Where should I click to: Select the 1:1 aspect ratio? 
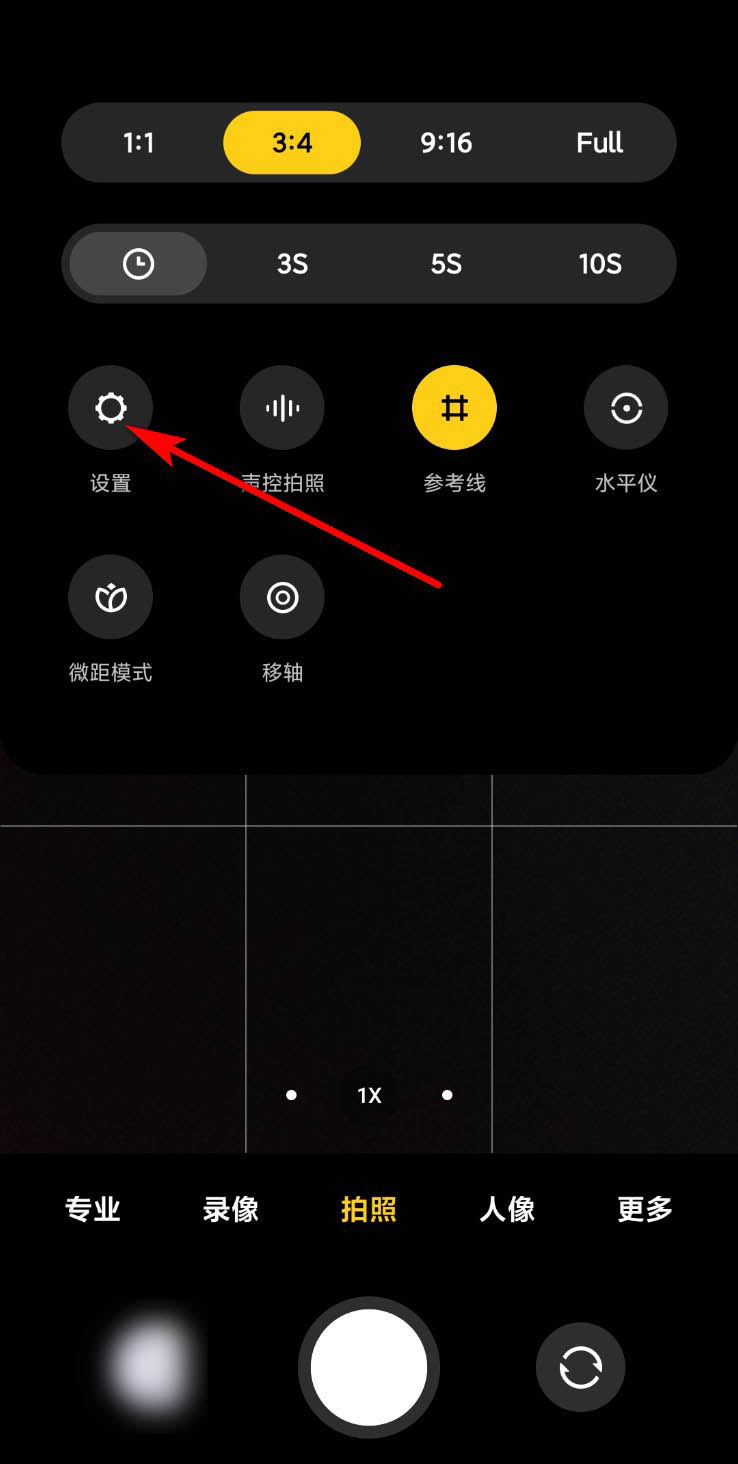coord(138,143)
